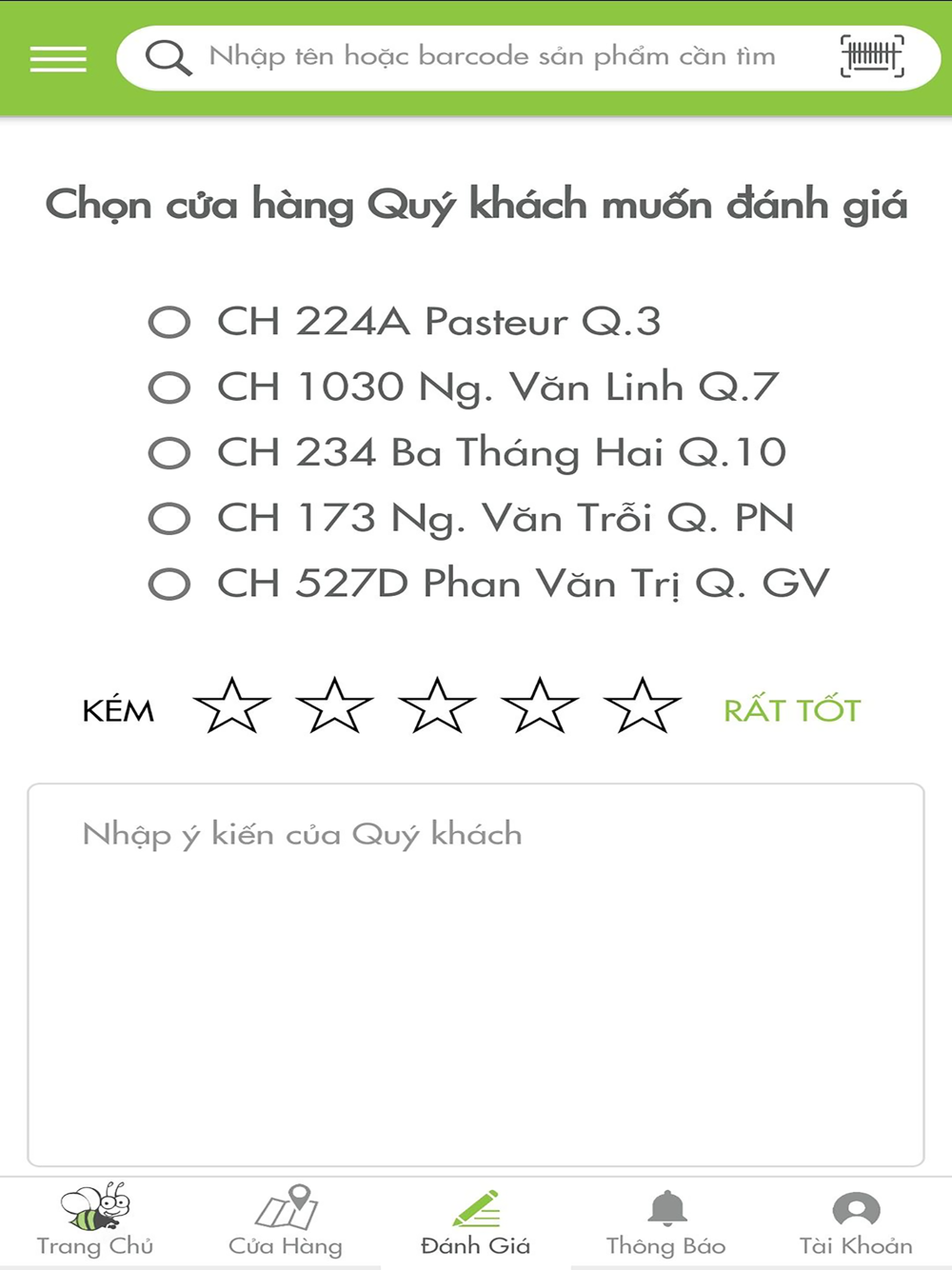Choose store CH 1030 Ng. Văn Linh Q.7

(169, 387)
